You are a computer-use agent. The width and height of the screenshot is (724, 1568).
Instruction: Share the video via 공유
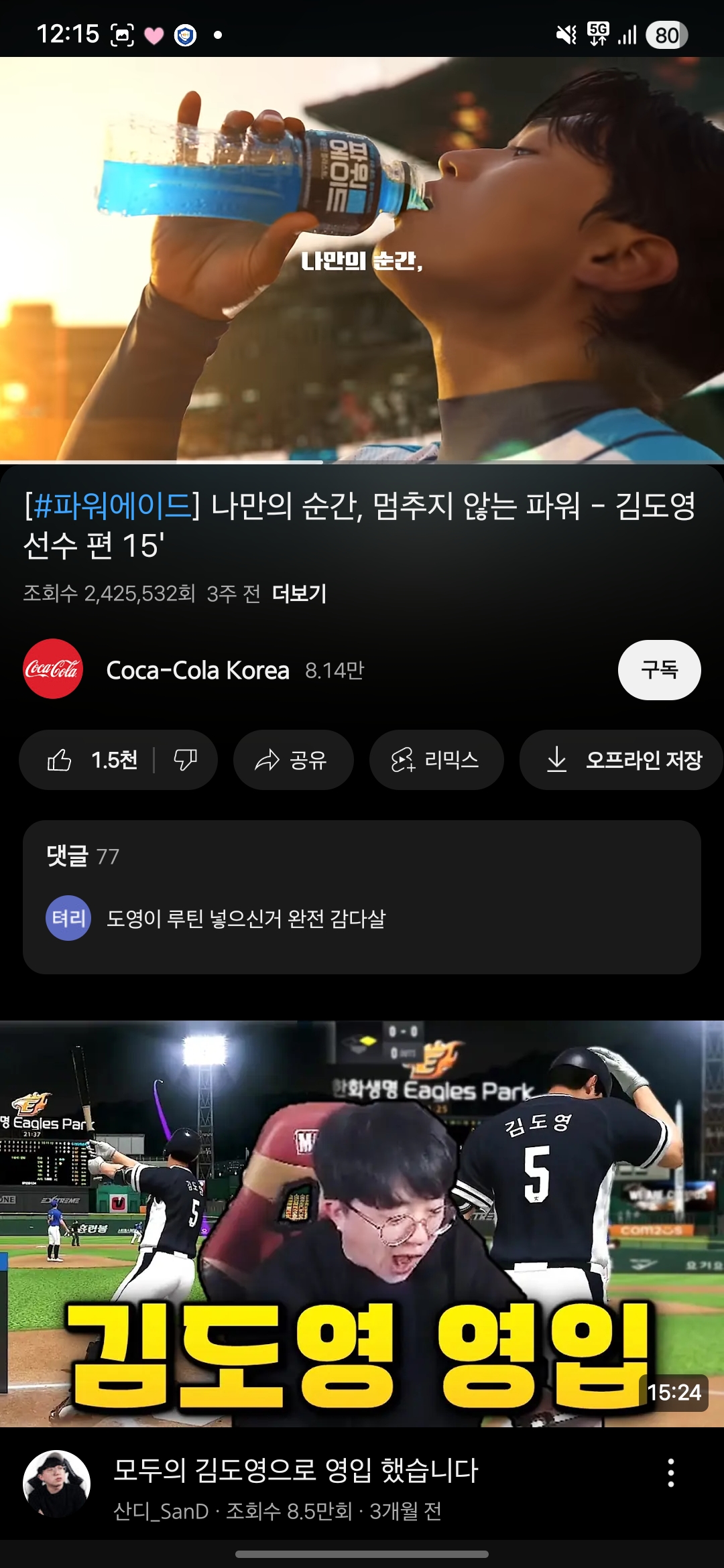(292, 760)
